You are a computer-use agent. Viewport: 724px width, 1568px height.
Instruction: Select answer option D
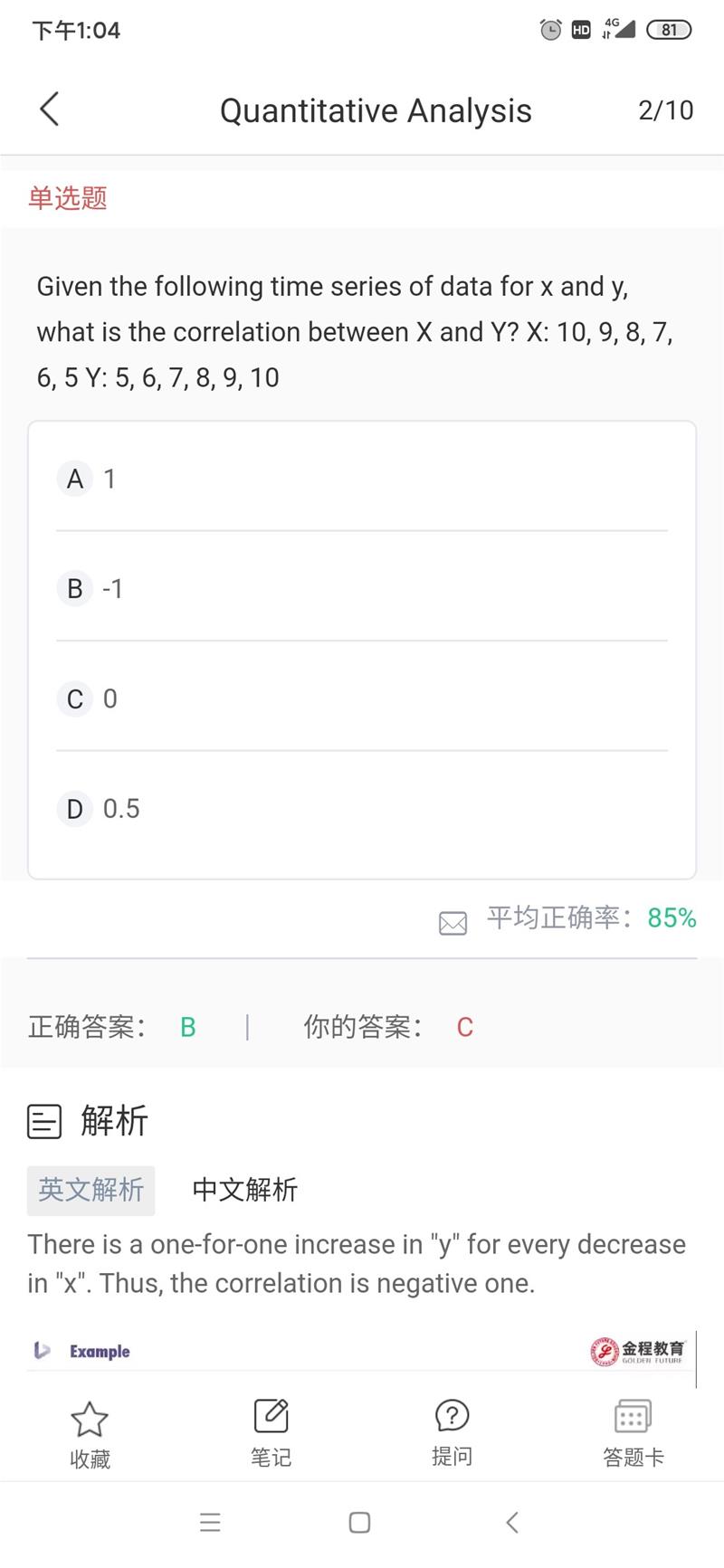point(362,808)
